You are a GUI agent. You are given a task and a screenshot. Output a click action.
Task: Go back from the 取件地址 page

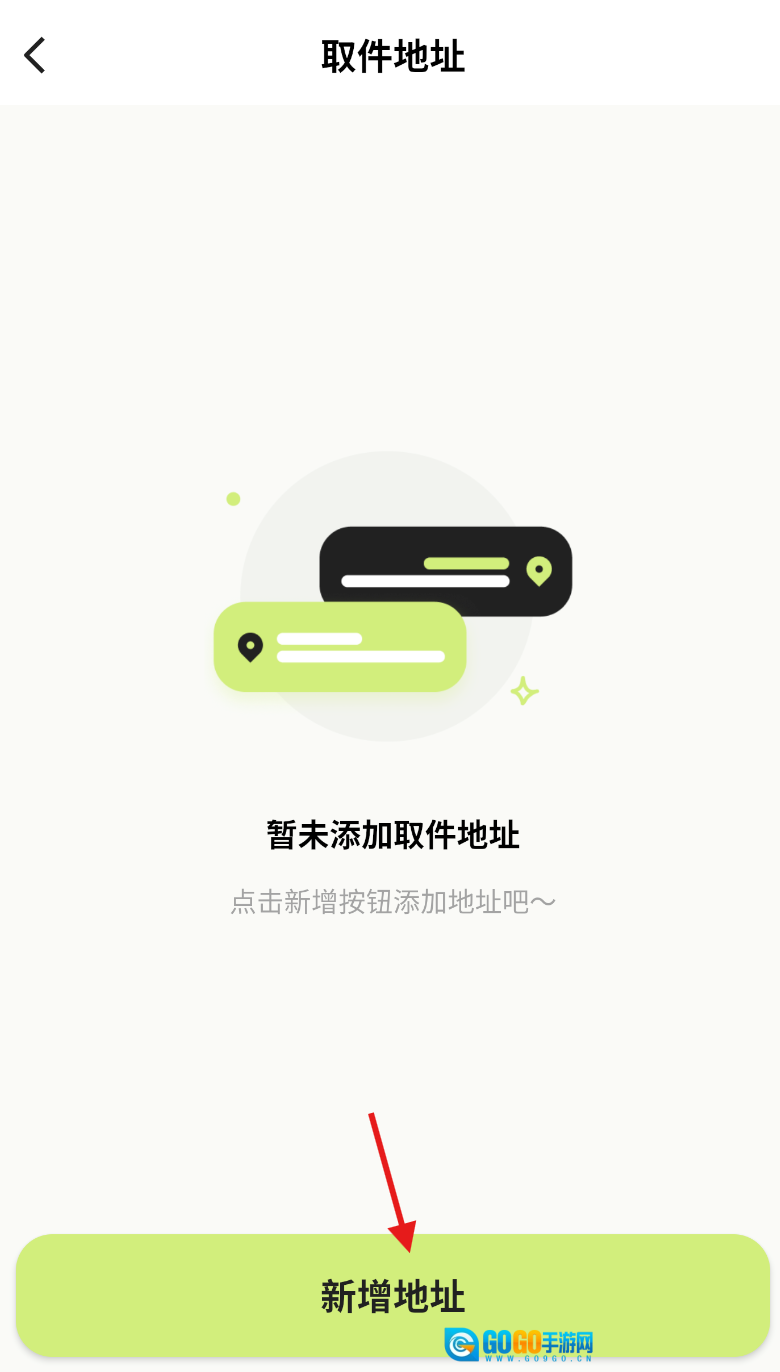[x=36, y=56]
